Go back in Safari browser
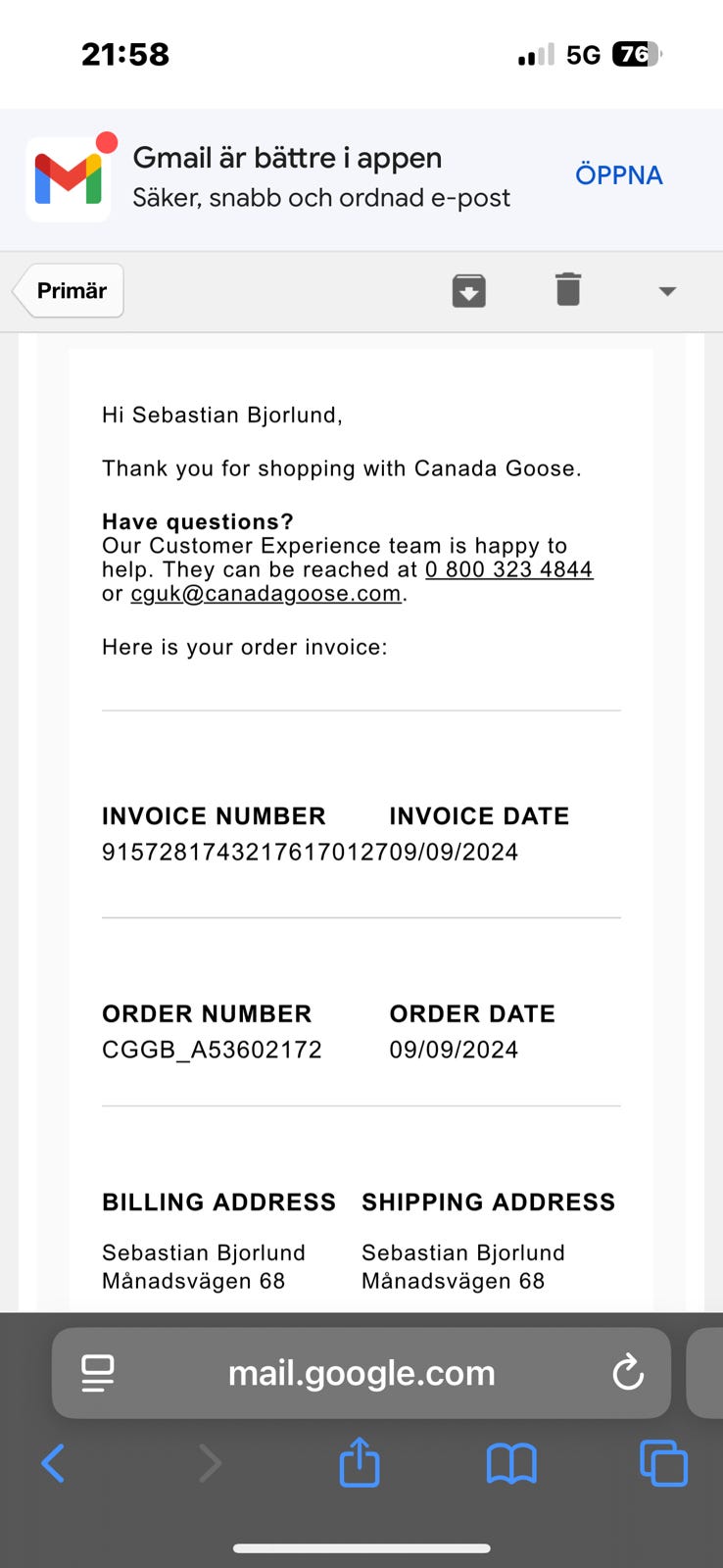This screenshot has height=1568, width=723. pos(53,1464)
